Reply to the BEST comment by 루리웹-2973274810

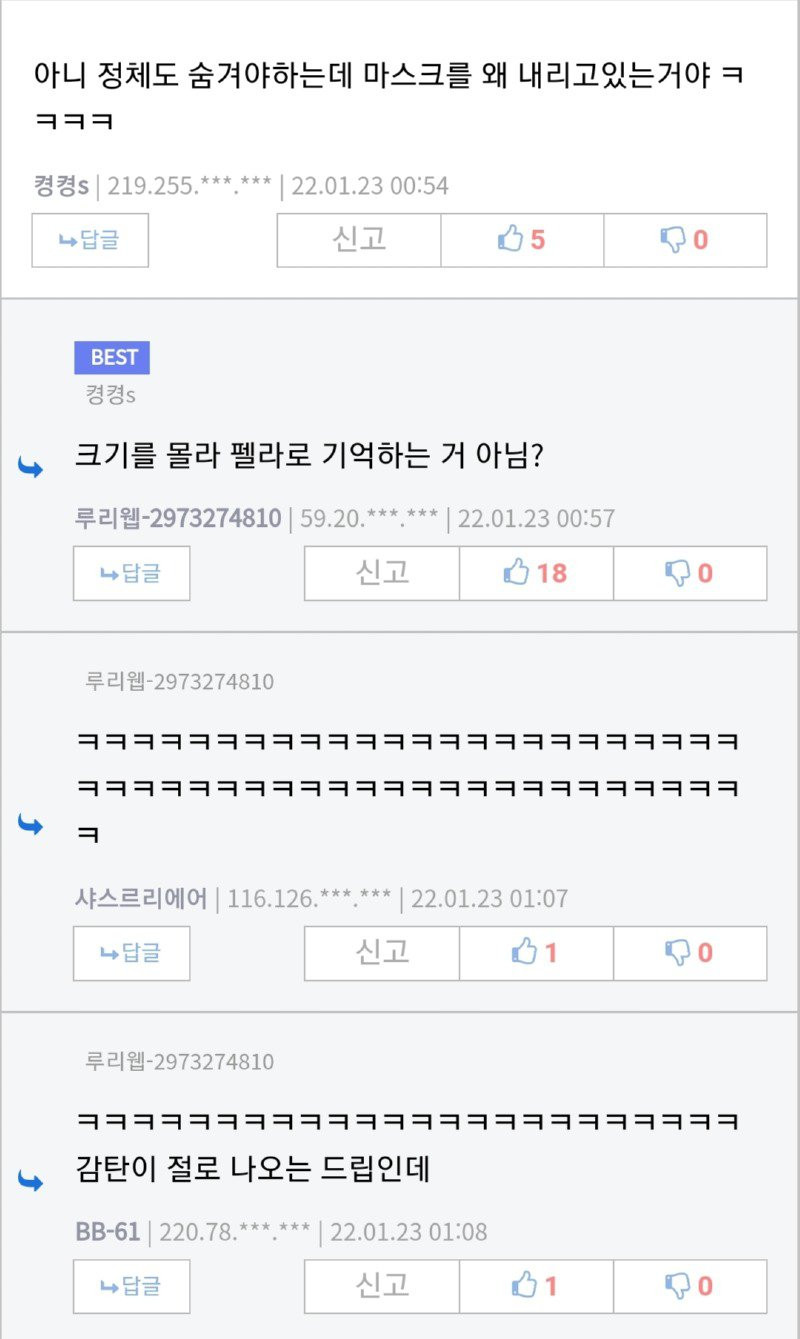tap(131, 573)
